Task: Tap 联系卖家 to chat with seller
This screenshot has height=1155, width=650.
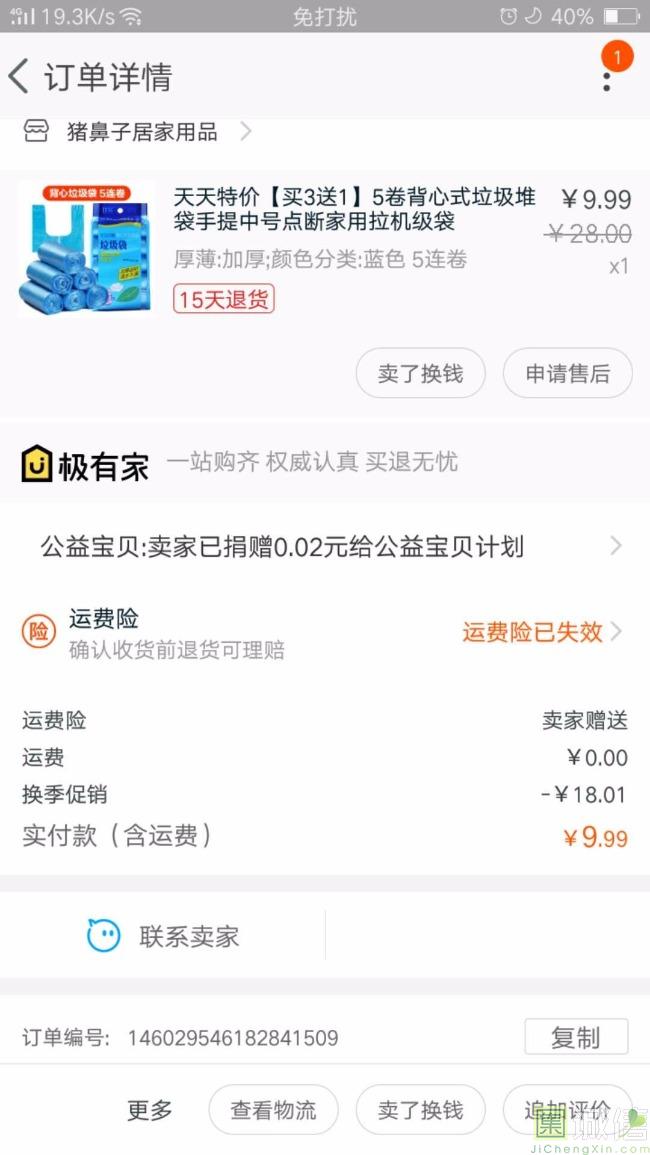Action: click(x=164, y=937)
